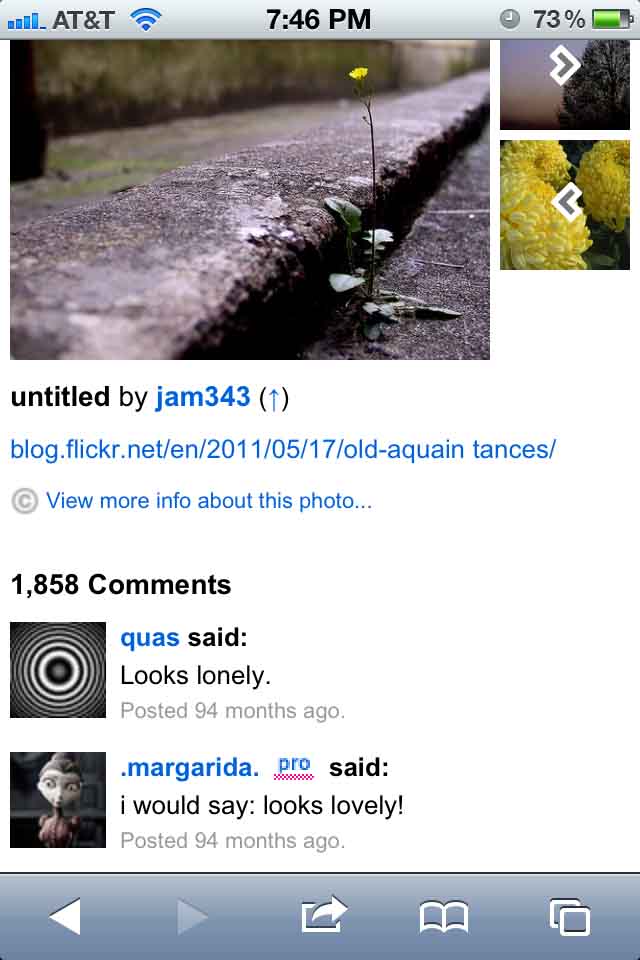
Task: Open .margarida.'s profile name link
Action: tap(189, 768)
